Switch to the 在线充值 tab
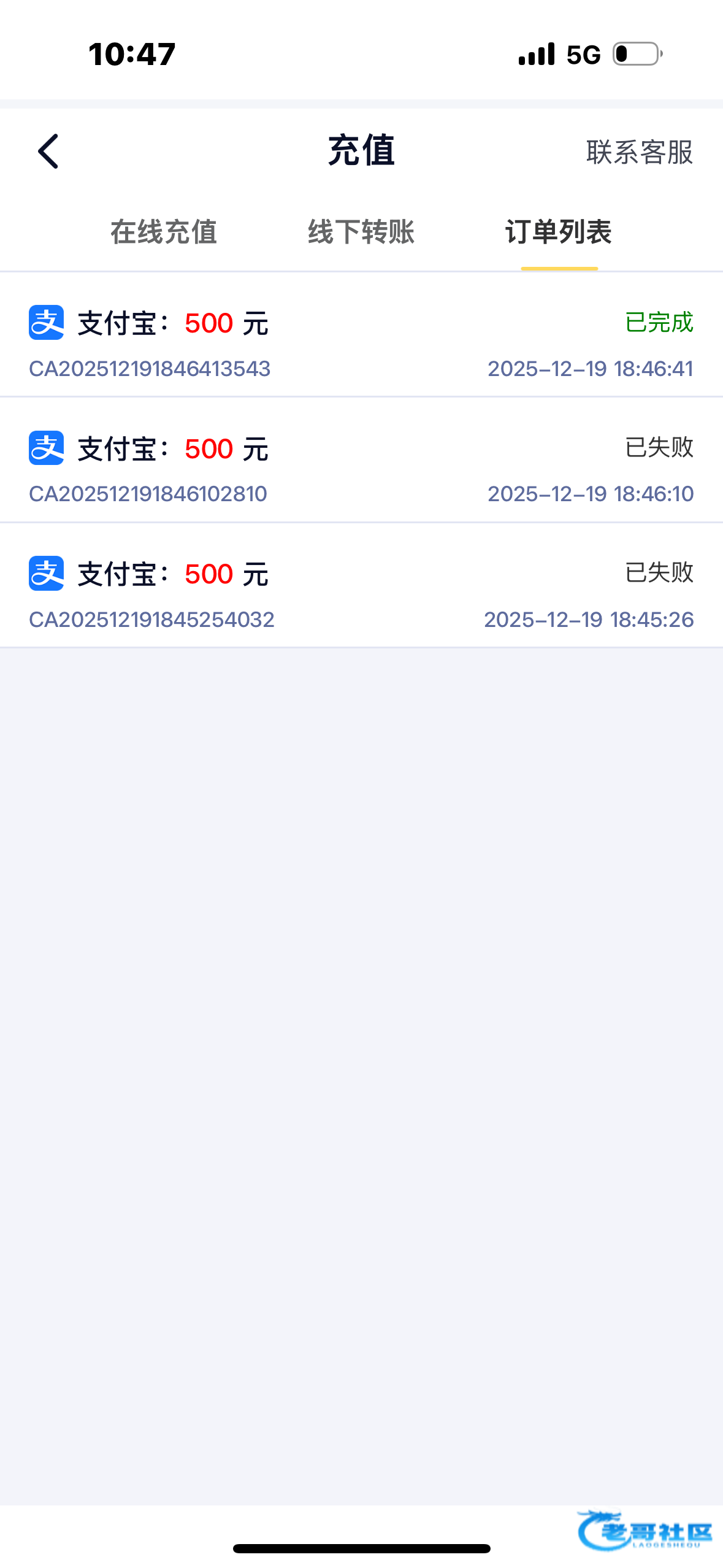Screen dimensions: 723x1568 click(164, 233)
